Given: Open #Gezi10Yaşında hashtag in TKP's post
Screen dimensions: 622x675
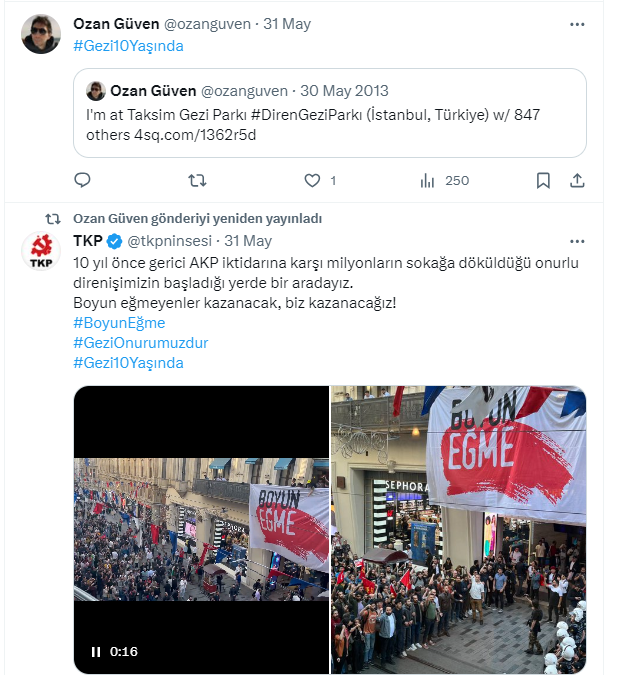Looking at the screenshot, I should tap(128, 363).
